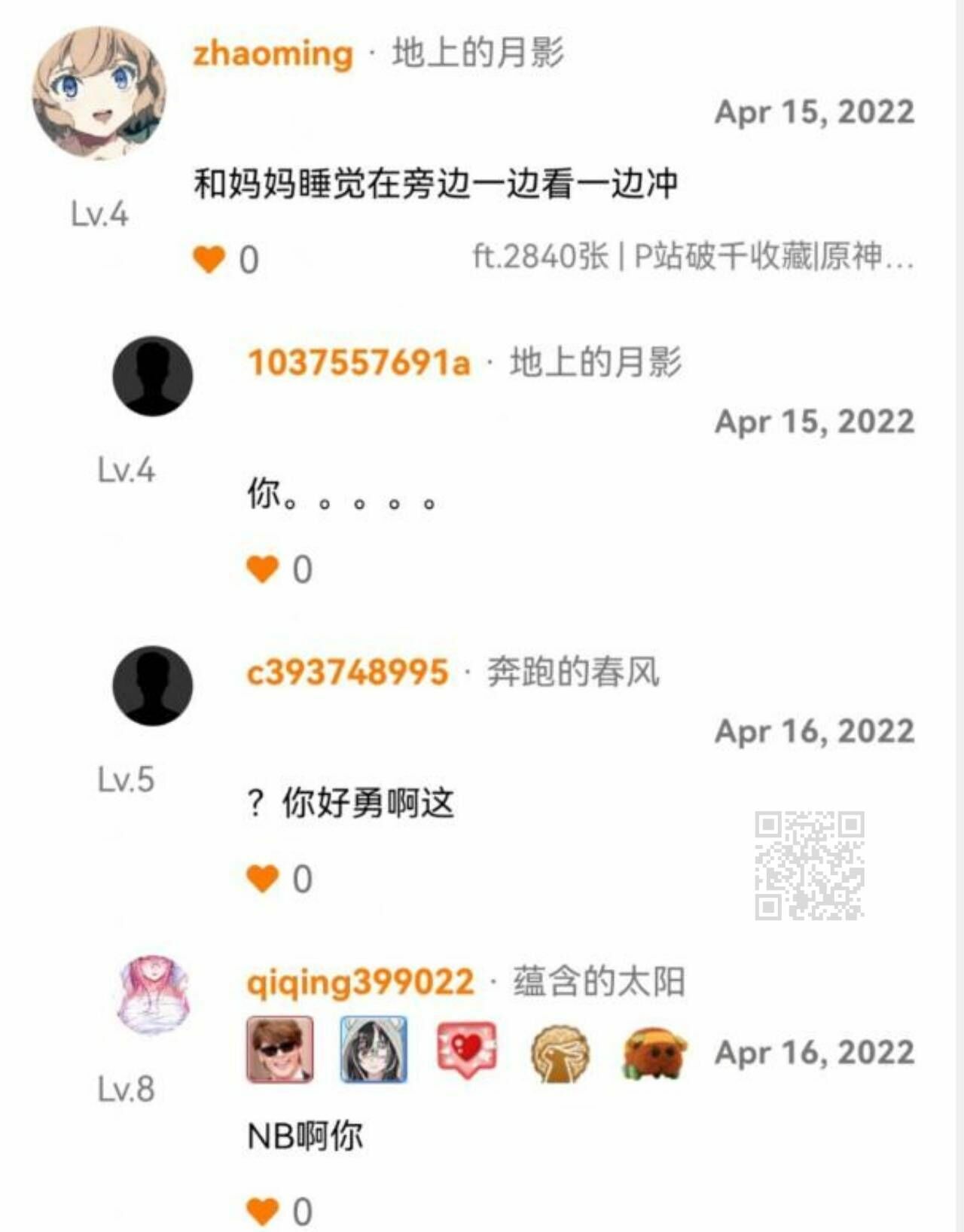This screenshot has width=964, height=1232.
Task: Like c393748995's comment
Action: click(263, 879)
